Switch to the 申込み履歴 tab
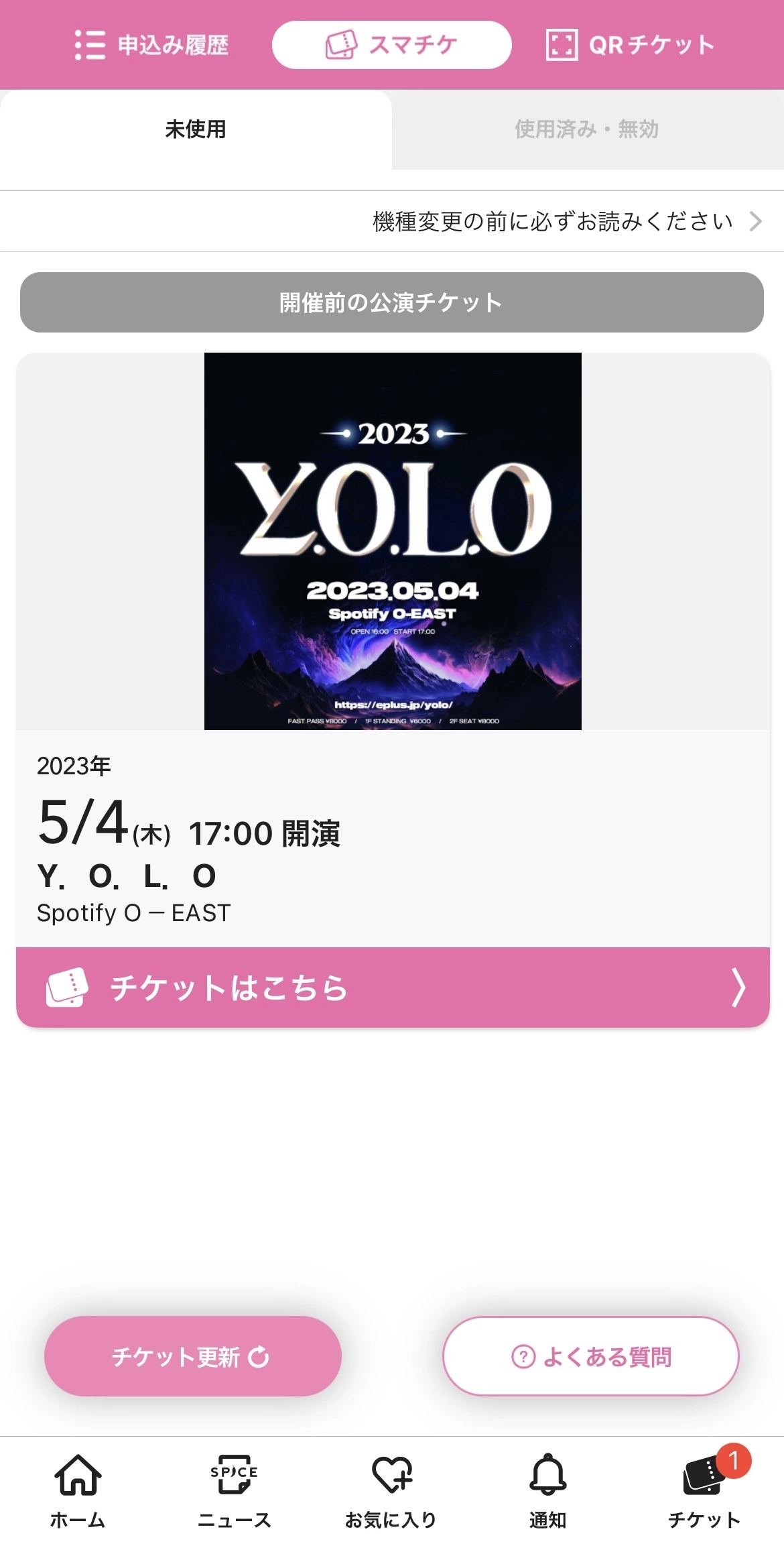 (x=152, y=45)
